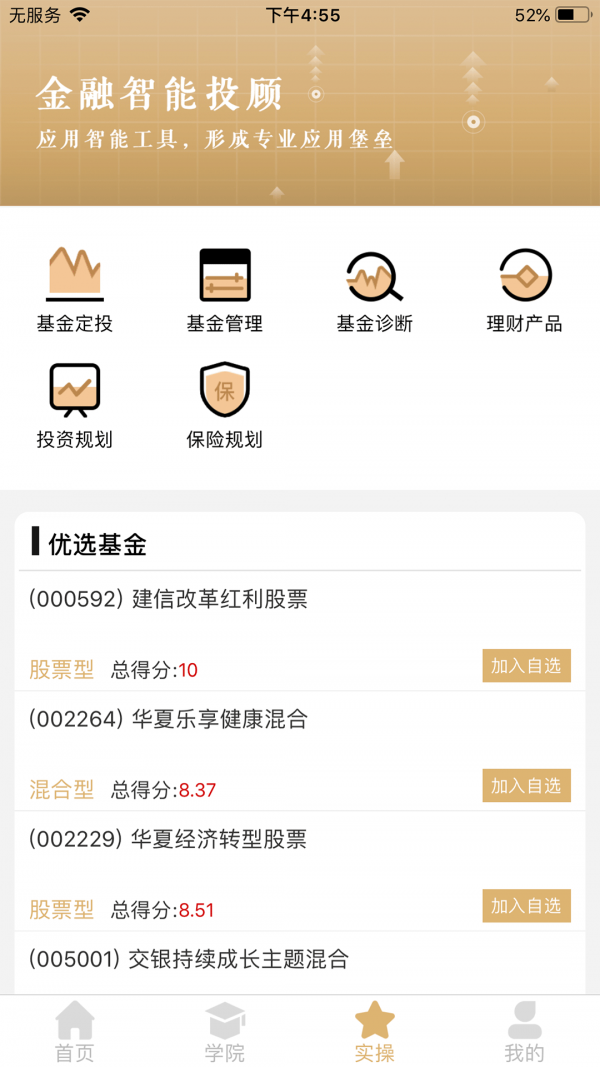Add 华夏乐享健康混合 to watchlist

(526, 786)
